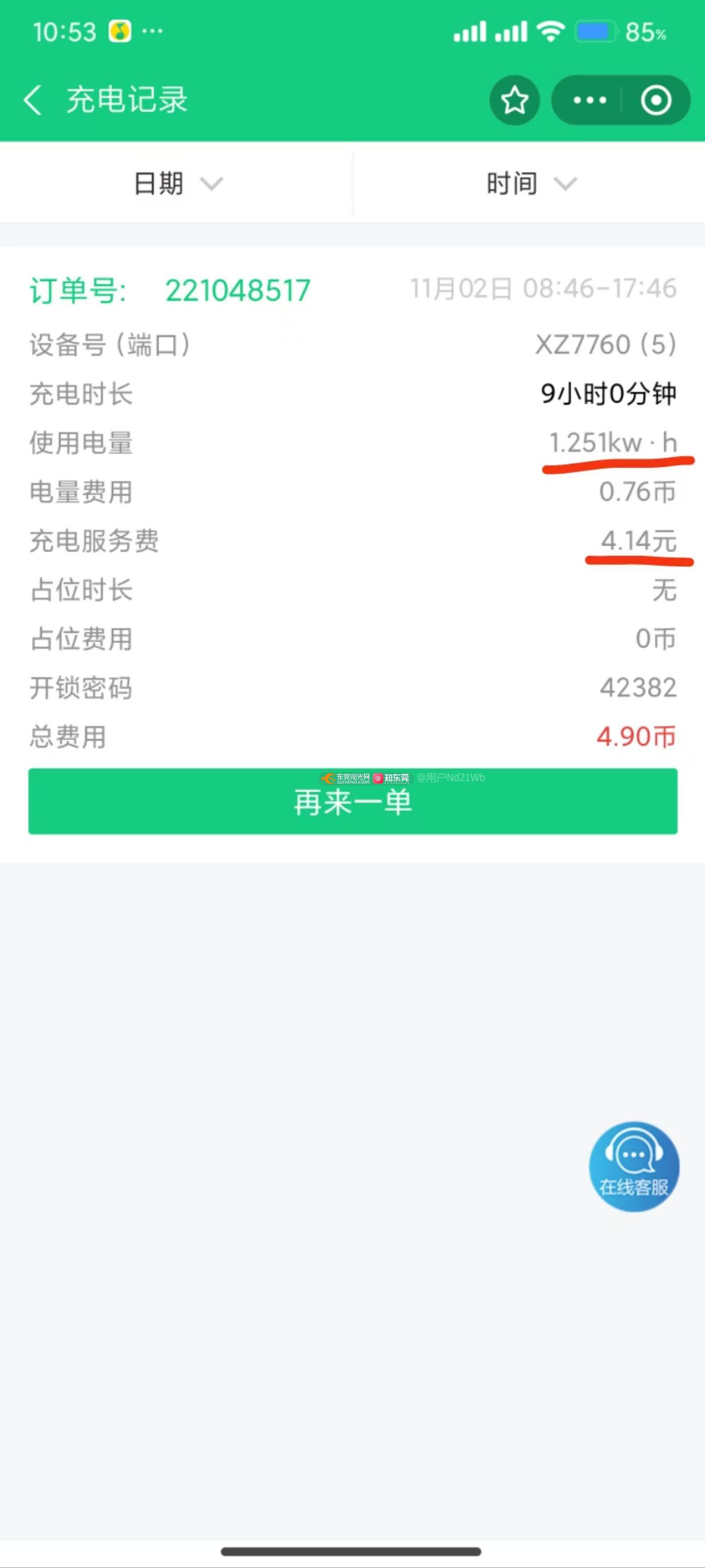This screenshot has width=705, height=1568.
Task: Tap the 再来一单 button
Action: pos(353,801)
